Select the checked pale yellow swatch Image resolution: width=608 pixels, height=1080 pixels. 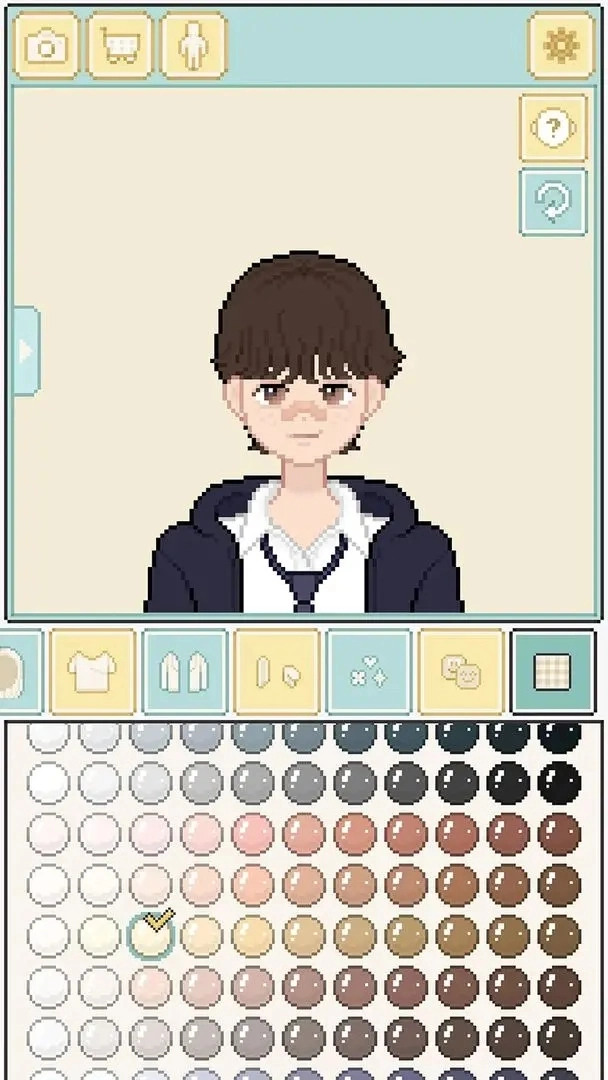151,935
